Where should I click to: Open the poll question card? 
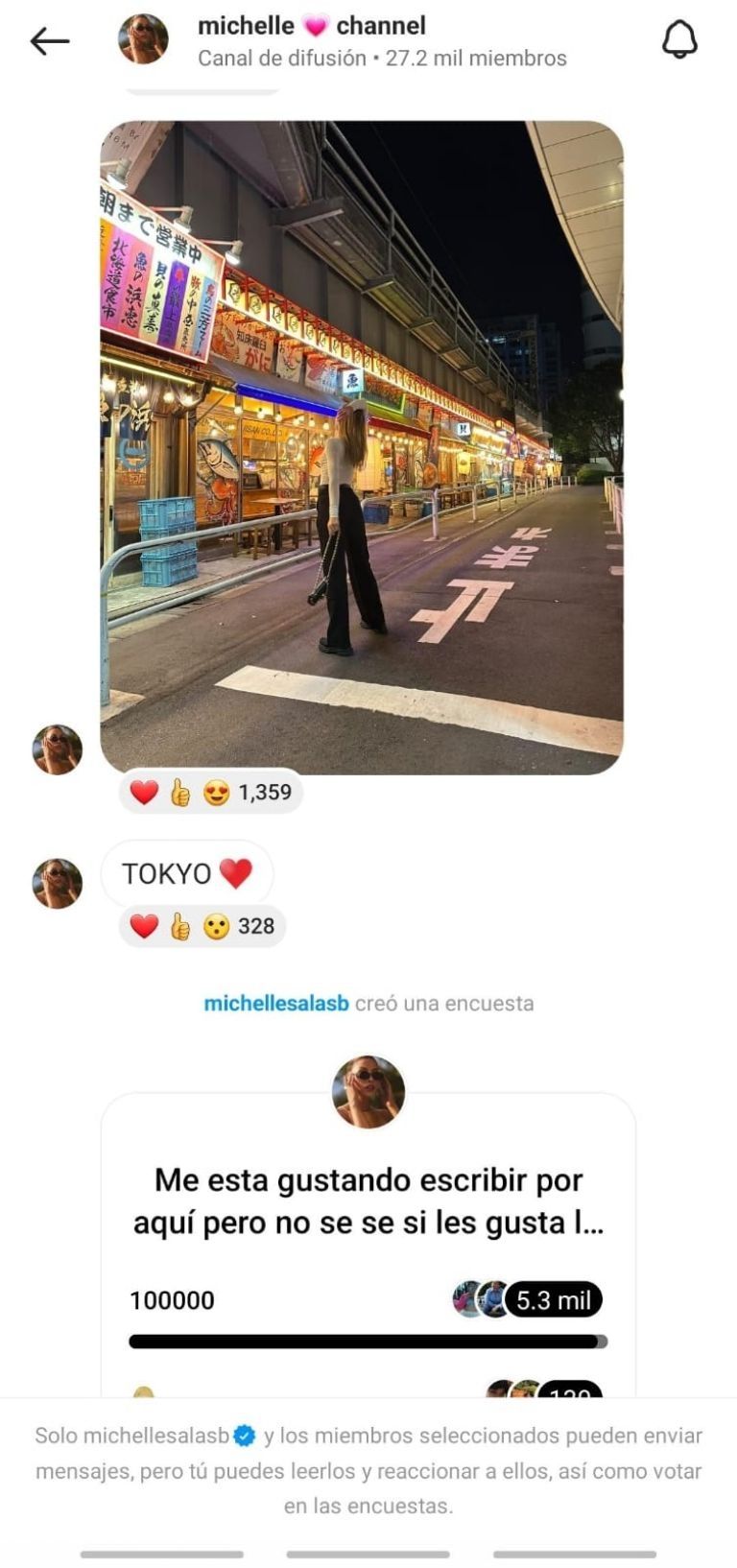pyautogui.click(x=368, y=1201)
